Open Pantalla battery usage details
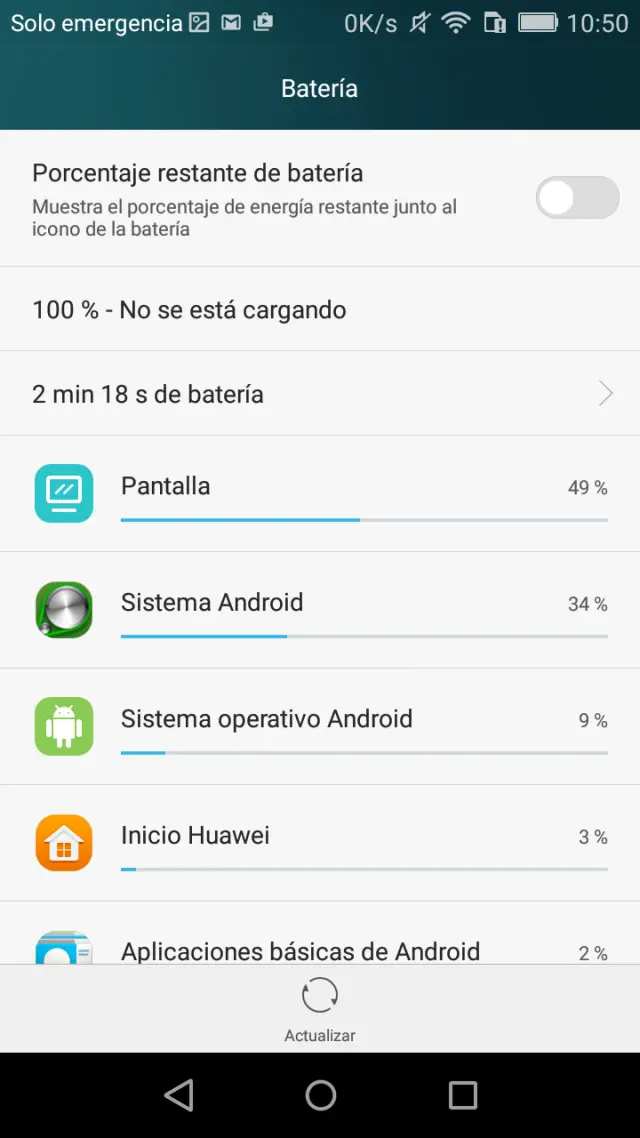This screenshot has width=640, height=1138. pyautogui.click(x=320, y=493)
